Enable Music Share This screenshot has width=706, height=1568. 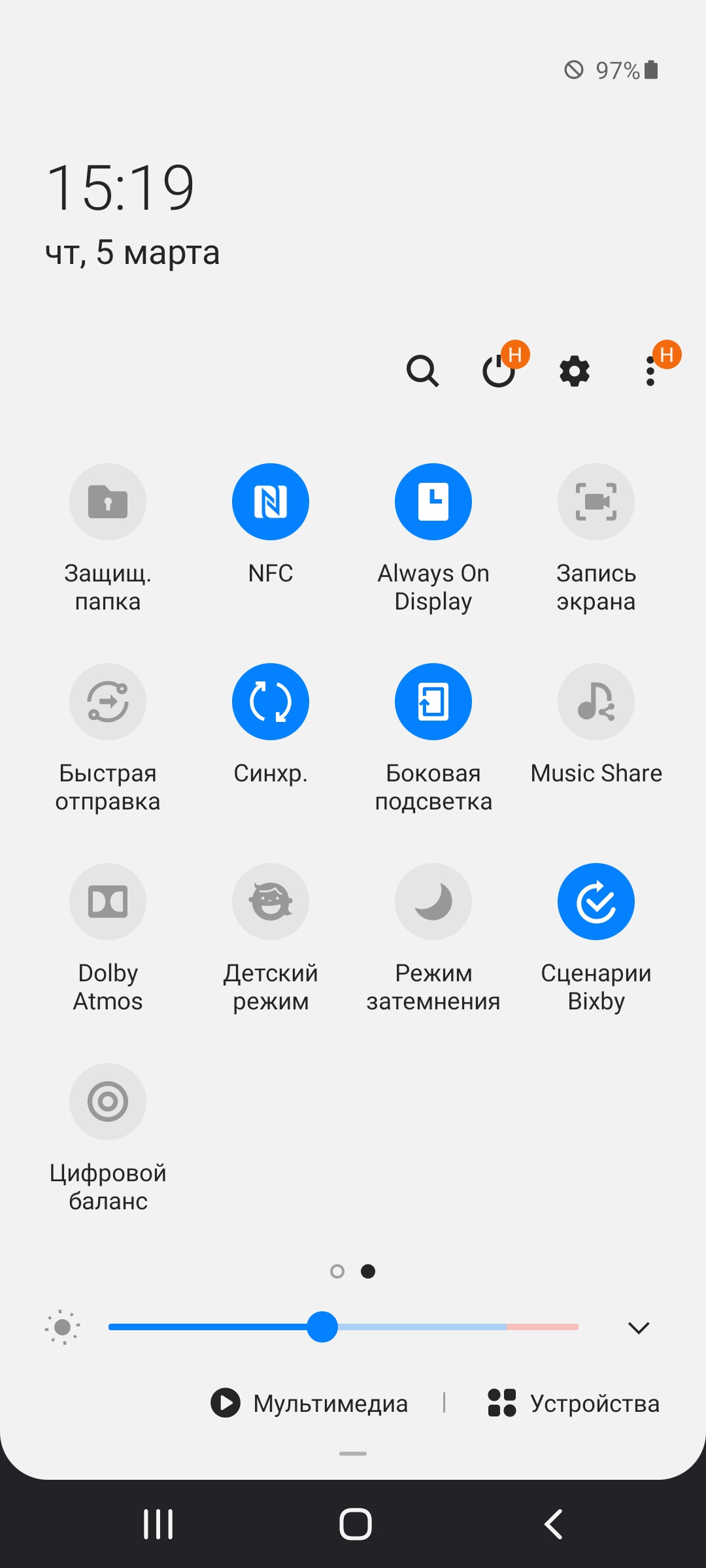coord(596,702)
